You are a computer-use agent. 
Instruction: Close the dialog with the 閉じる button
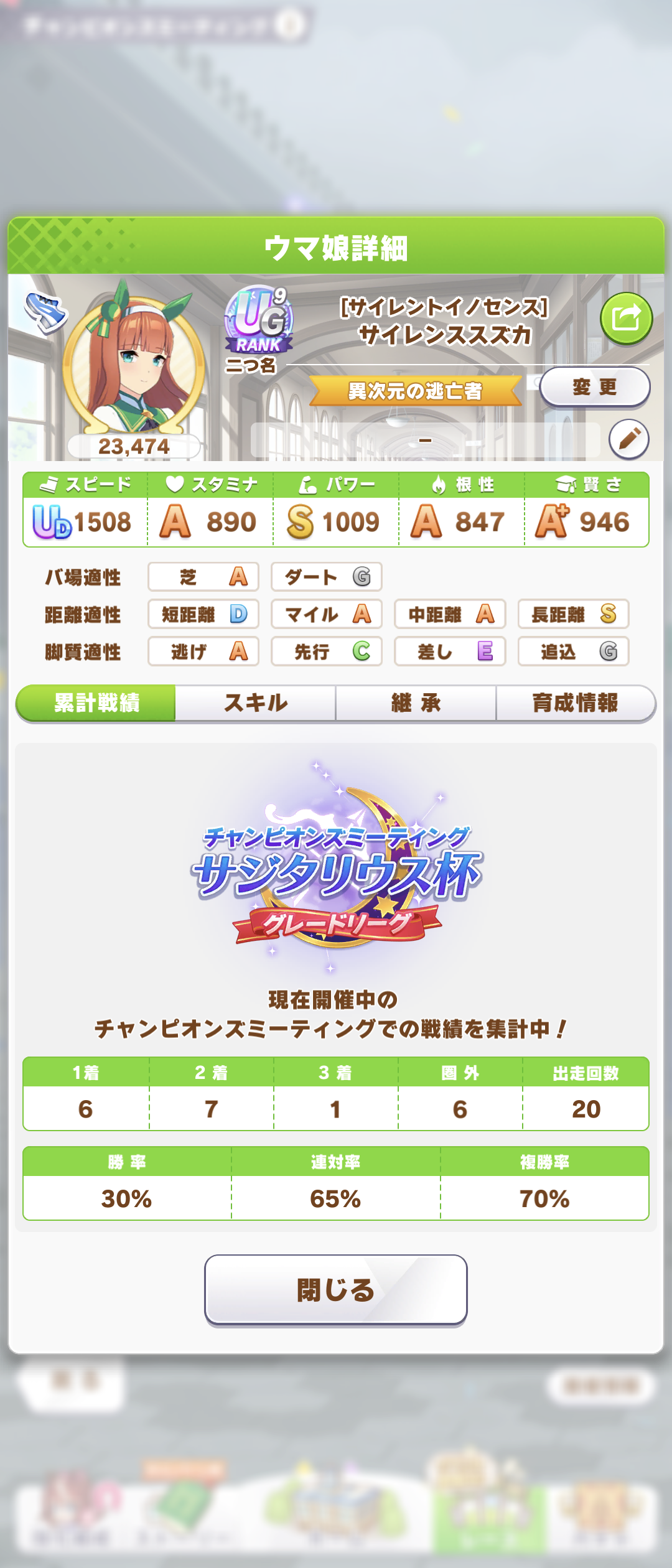[335, 1289]
